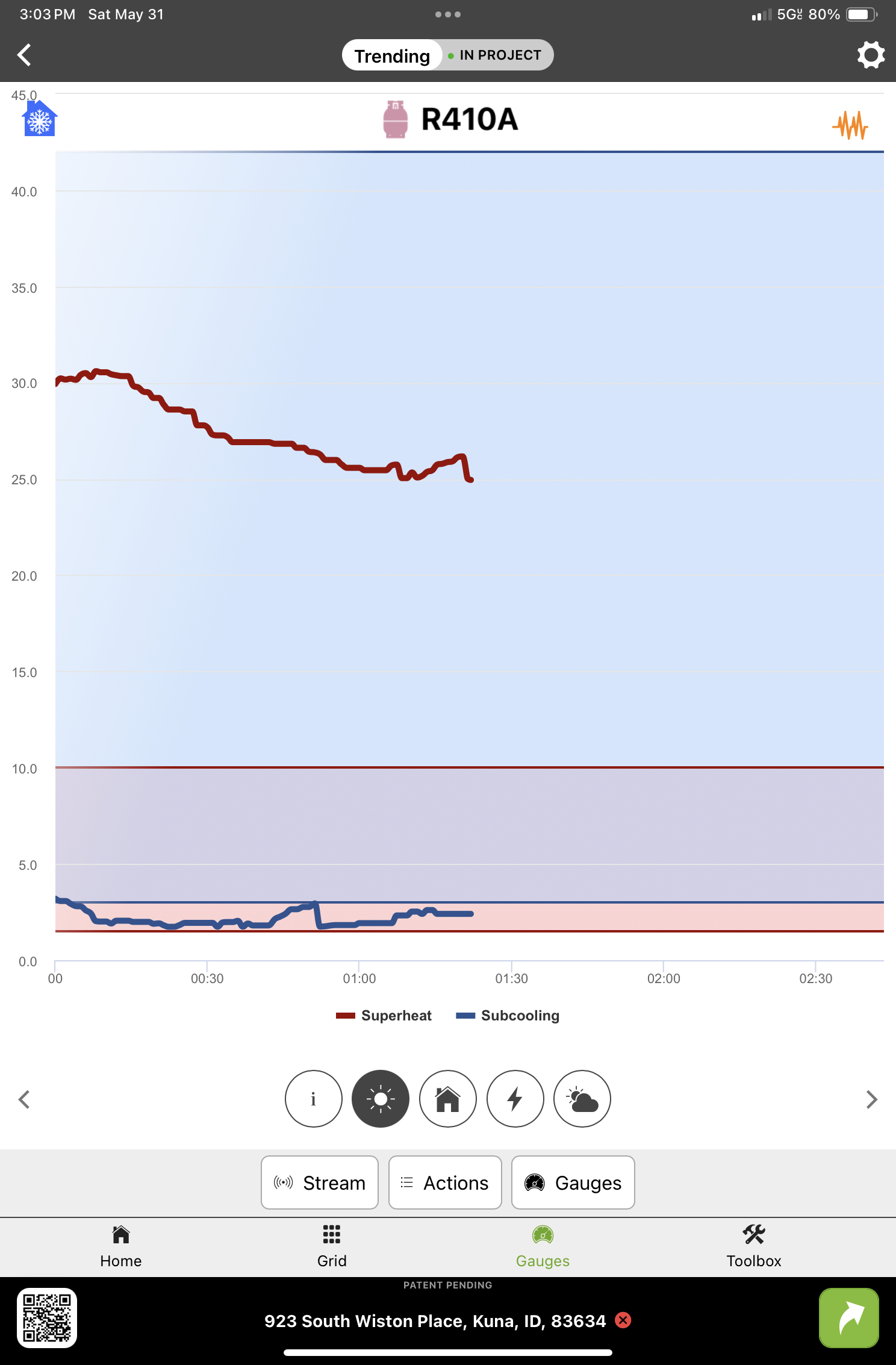896x1365 pixels.
Task: Start the Stream button
Action: tap(320, 1182)
